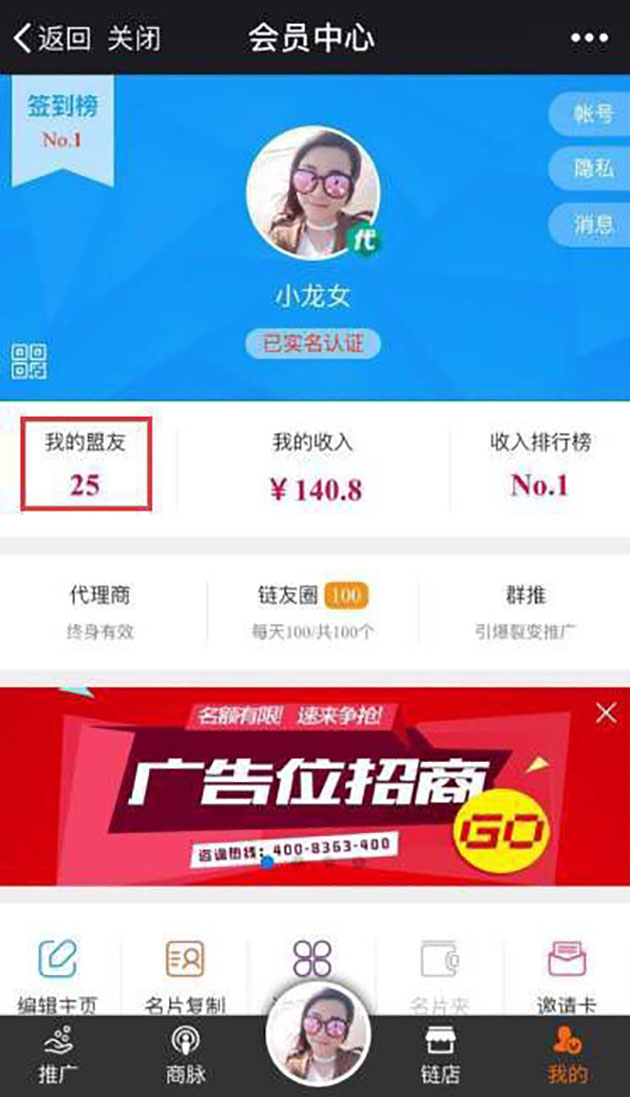Open the 消息 messages button
Image resolution: width=630 pixels, height=1097 pixels.
[x=592, y=222]
